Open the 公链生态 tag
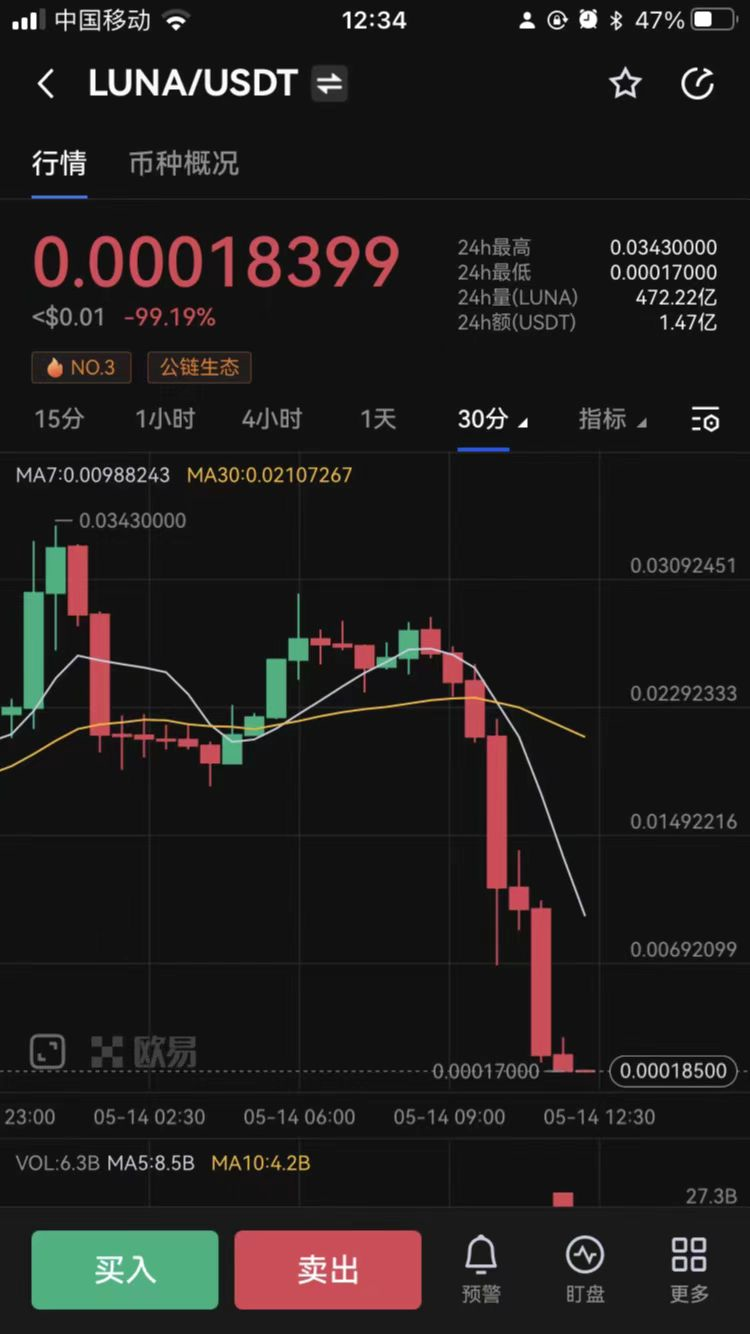The width and height of the screenshot is (750, 1334). click(x=199, y=368)
